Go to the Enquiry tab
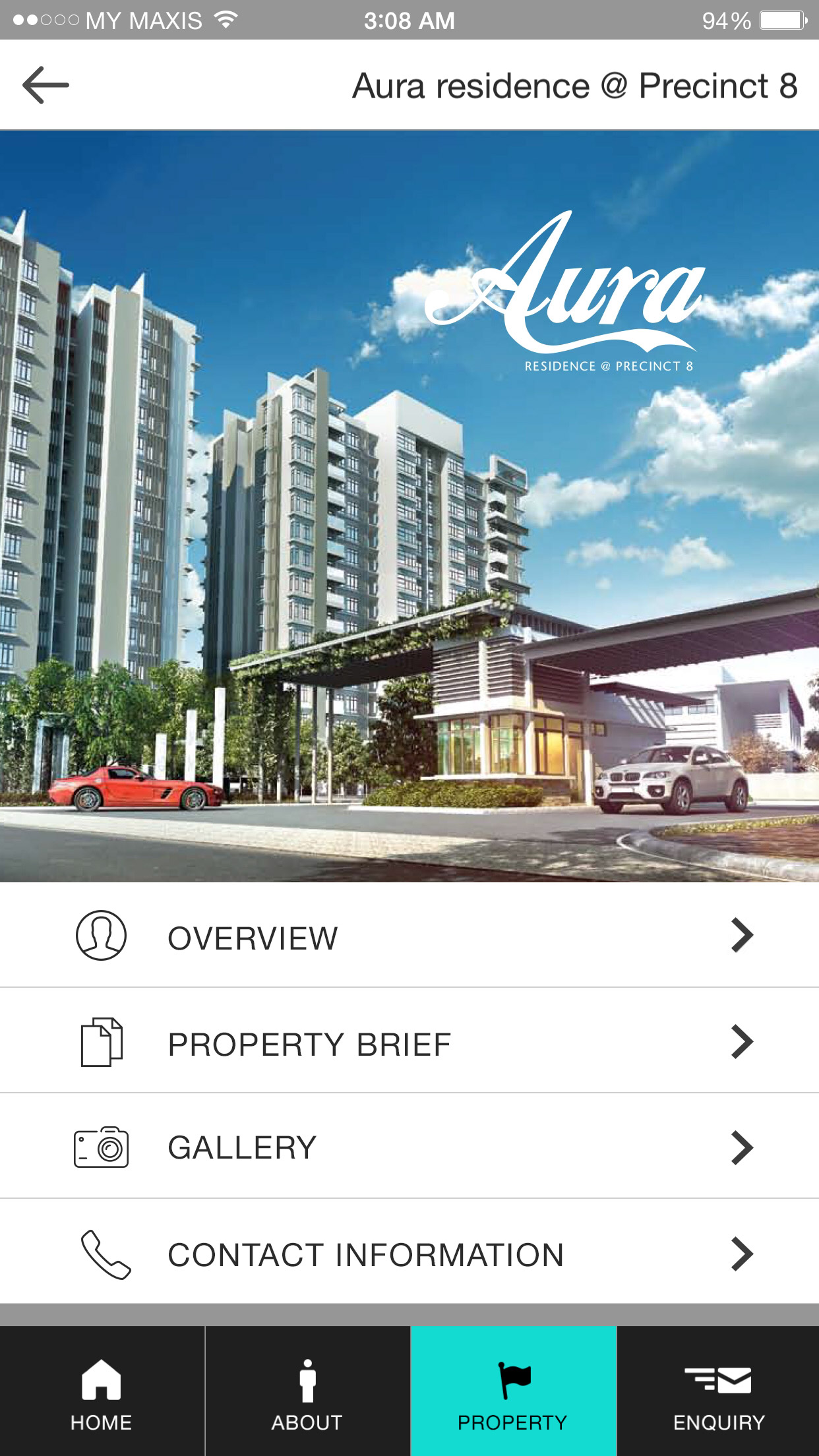 [718, 1393]
